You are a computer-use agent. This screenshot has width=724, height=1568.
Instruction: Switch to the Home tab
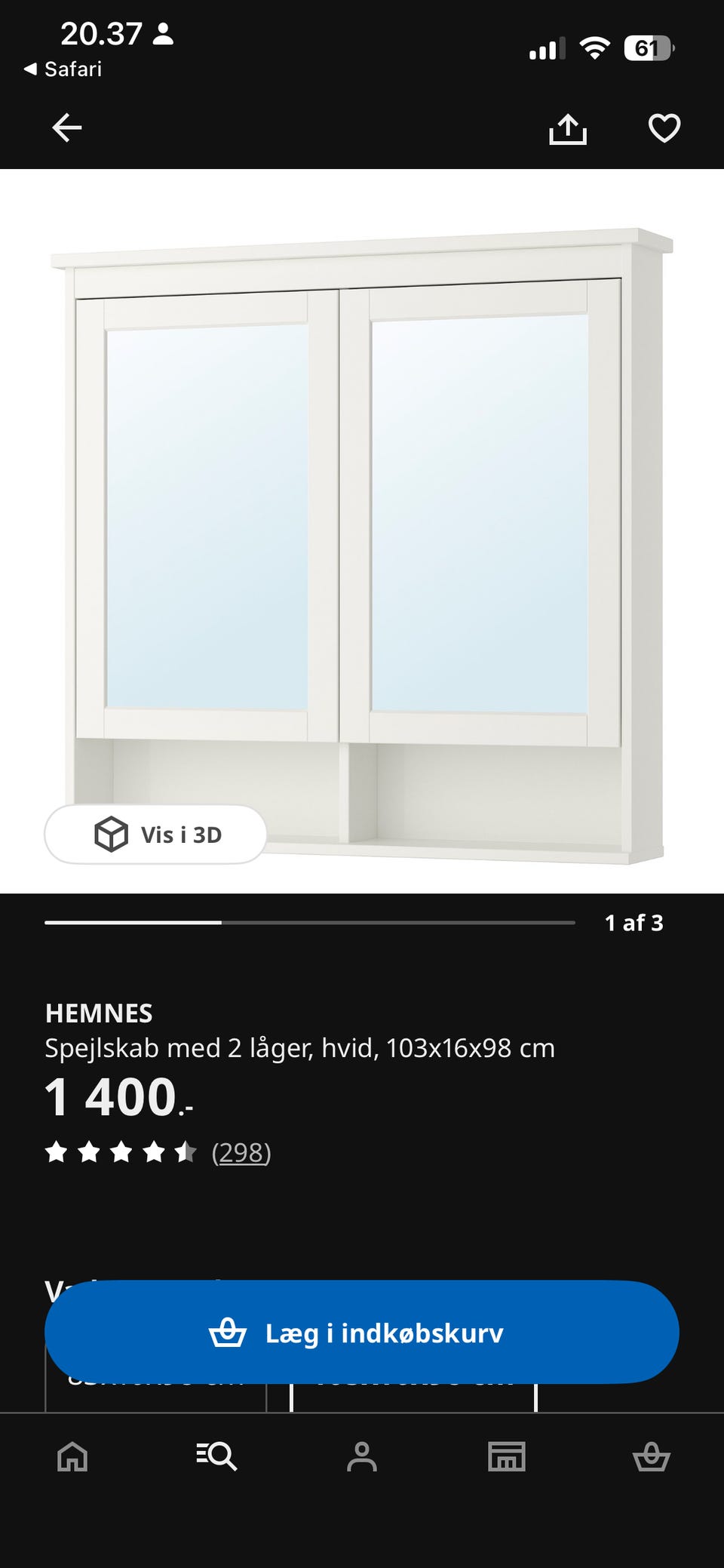pos(72,1456)
